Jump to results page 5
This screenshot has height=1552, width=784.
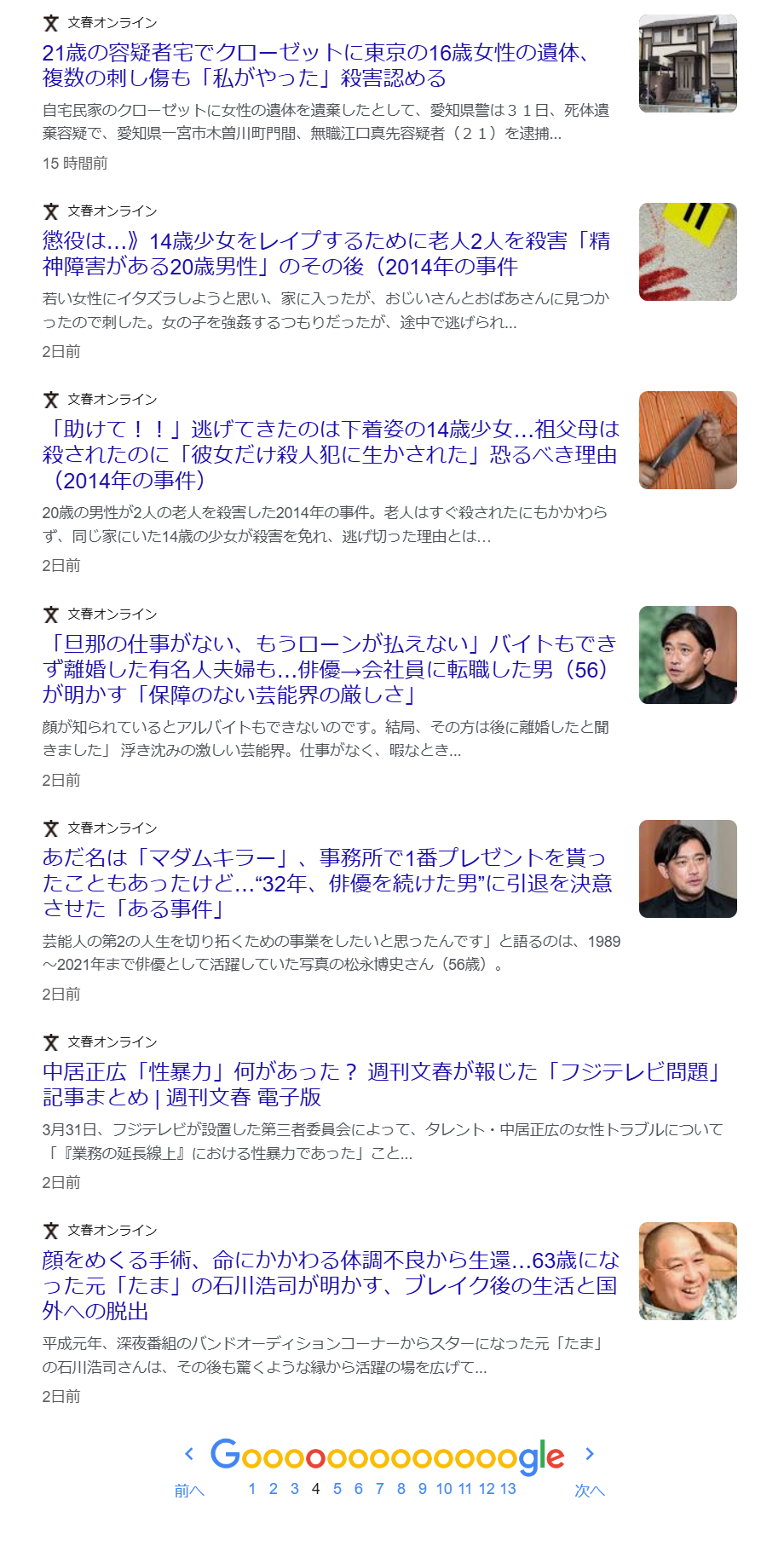337,1489
